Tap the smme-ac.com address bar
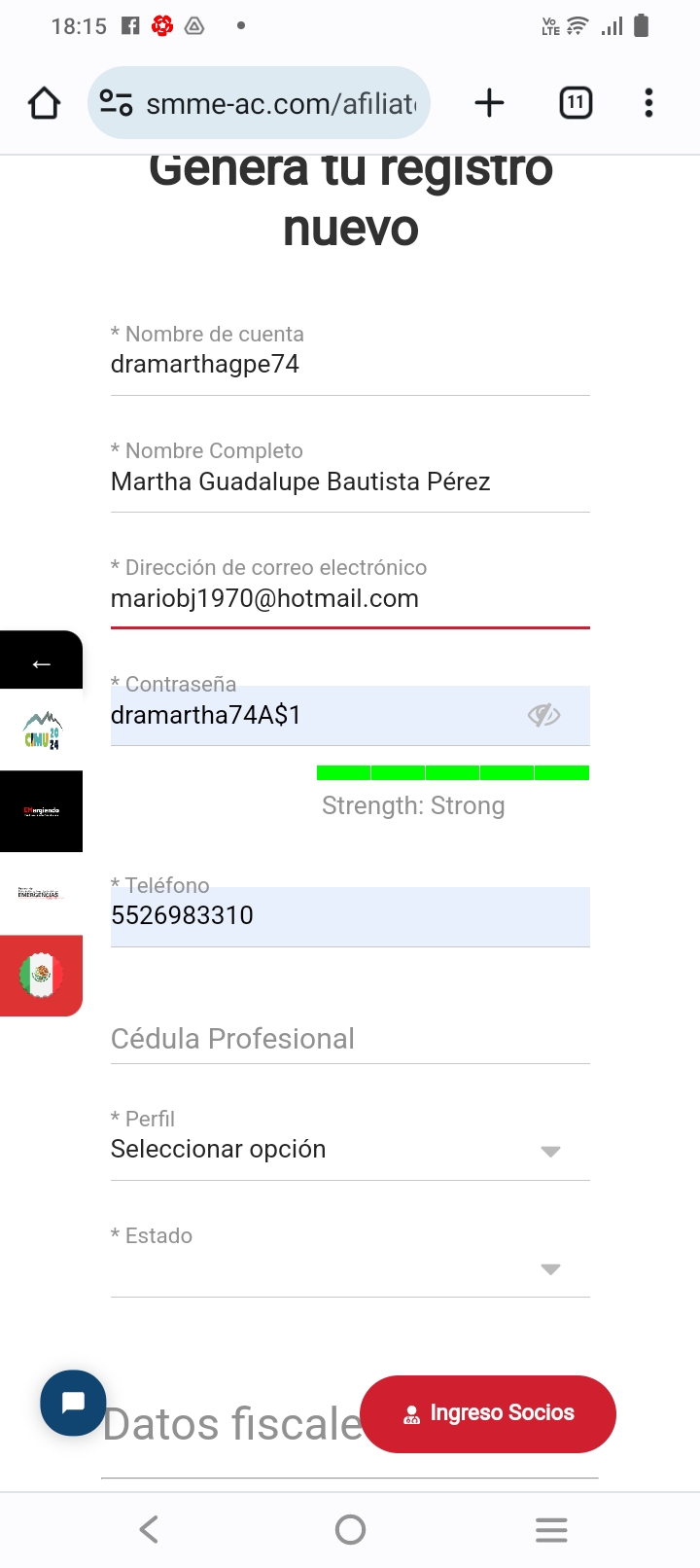 pyautogui.click(x=259, y=102)
